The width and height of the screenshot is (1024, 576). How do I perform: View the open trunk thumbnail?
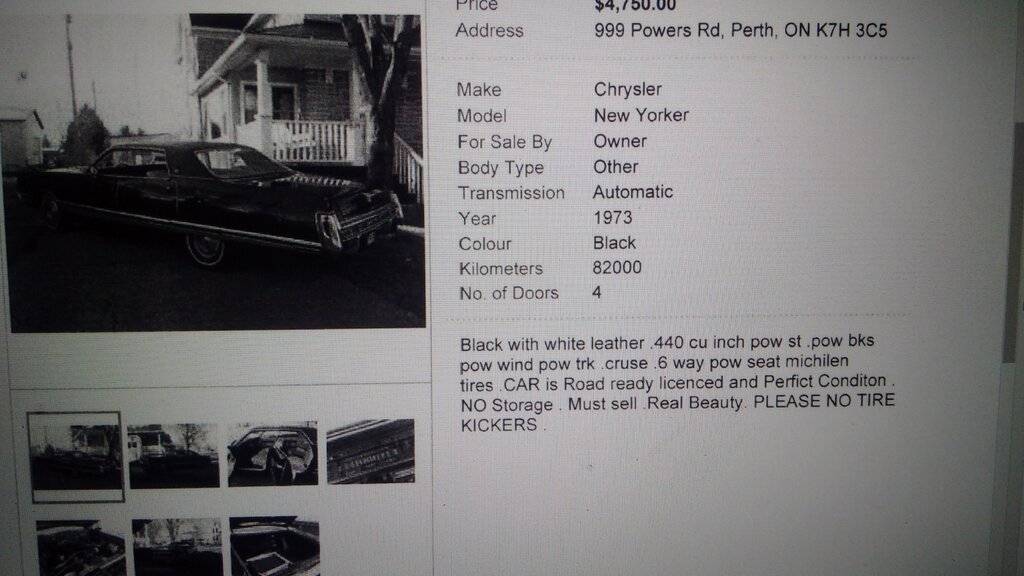pos(273,546)
